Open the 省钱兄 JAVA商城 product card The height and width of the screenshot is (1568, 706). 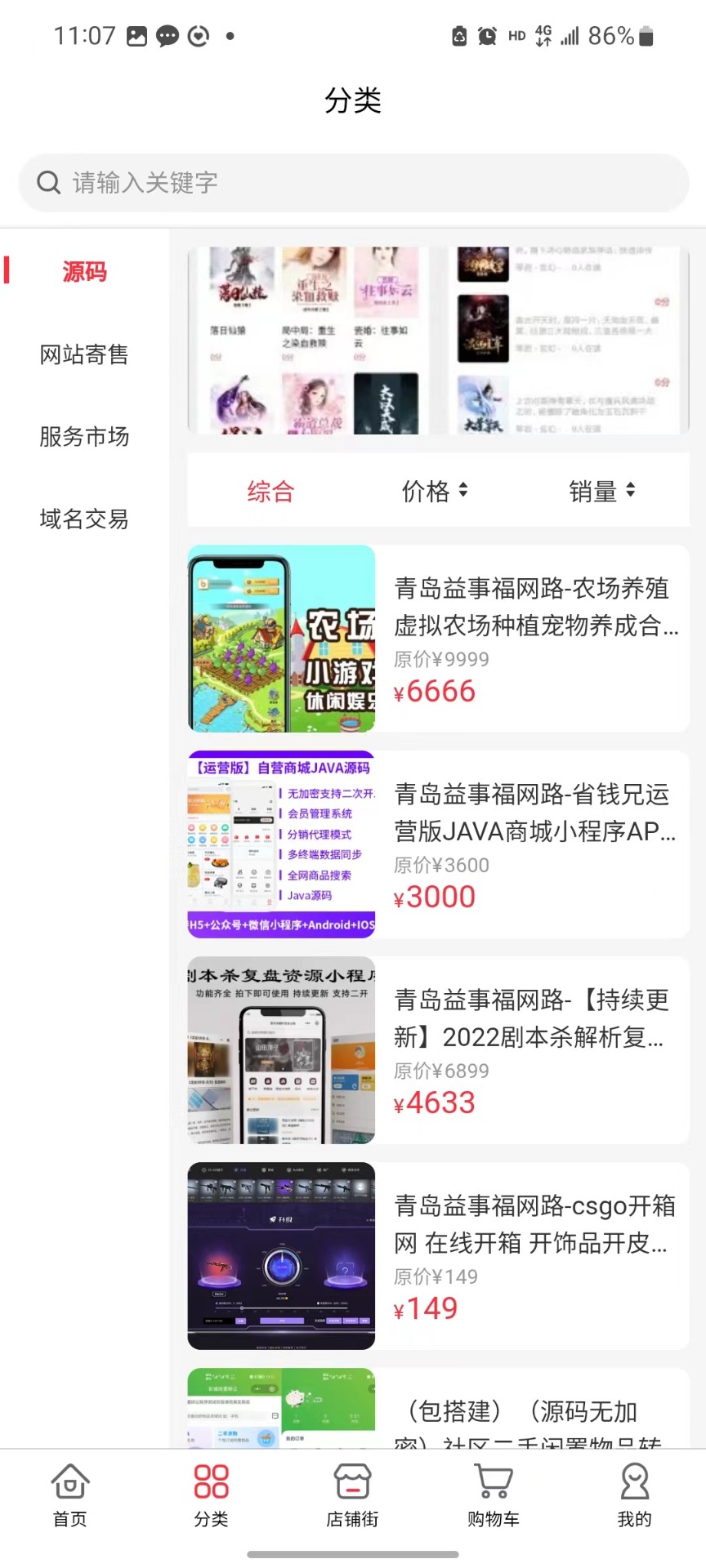(438, 844)
